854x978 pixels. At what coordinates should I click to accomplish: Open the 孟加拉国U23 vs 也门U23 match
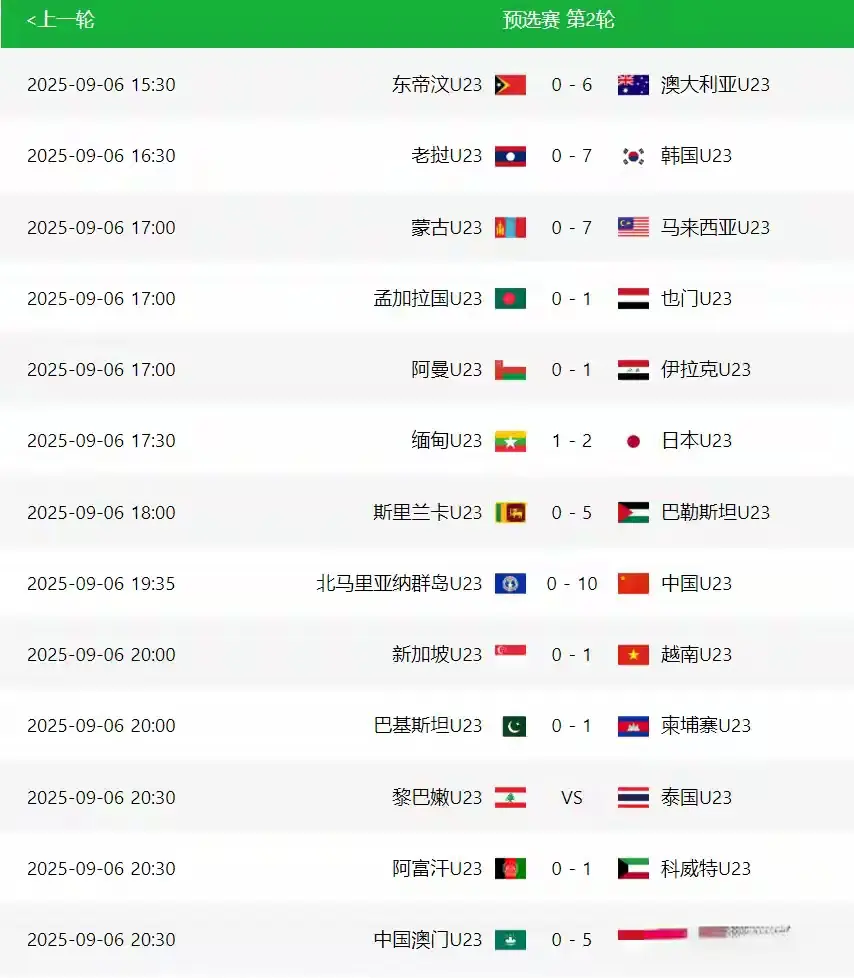coord(571,299)
